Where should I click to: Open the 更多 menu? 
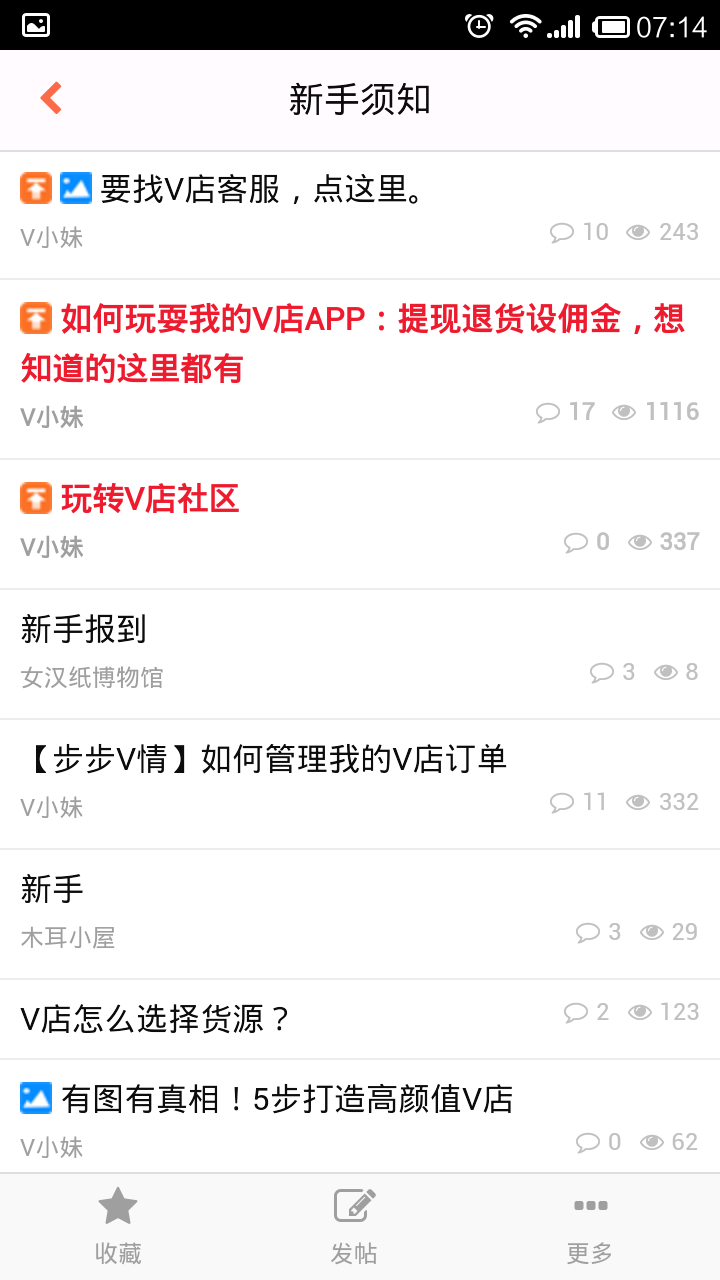(590, 1225)
